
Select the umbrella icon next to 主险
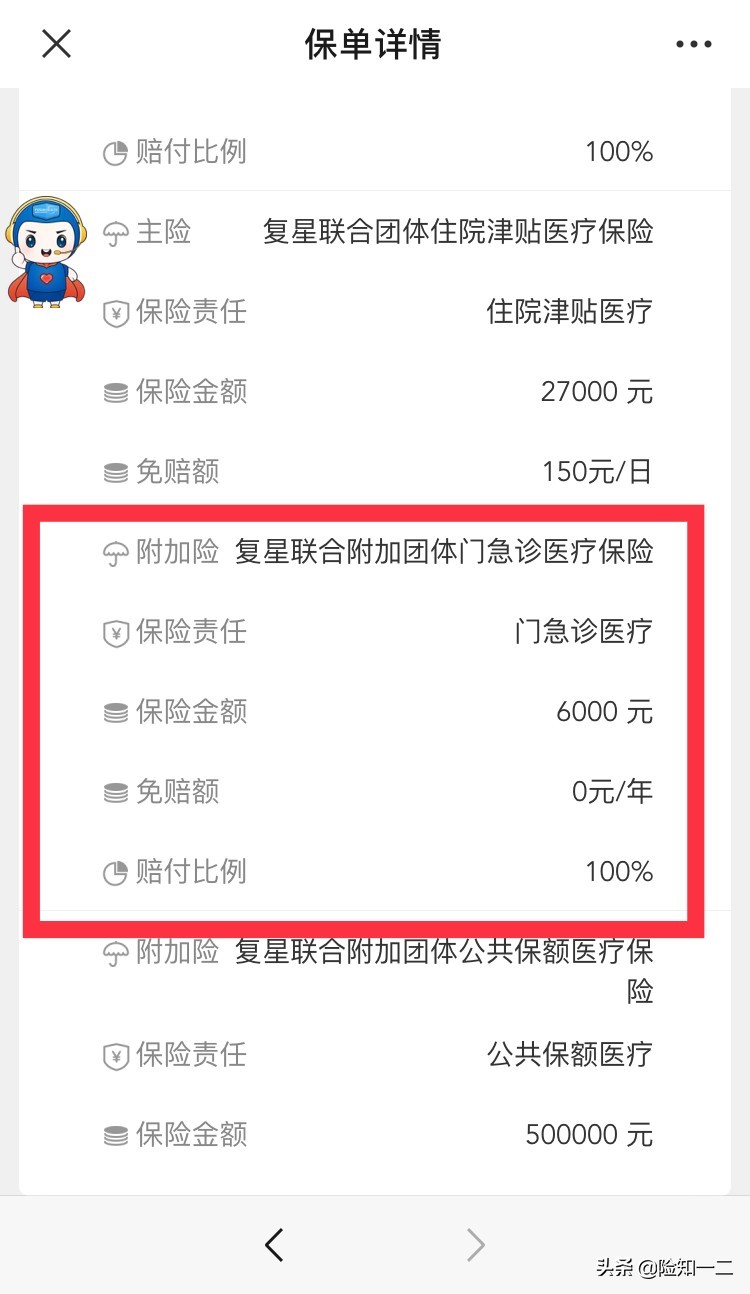click(117, 231)
